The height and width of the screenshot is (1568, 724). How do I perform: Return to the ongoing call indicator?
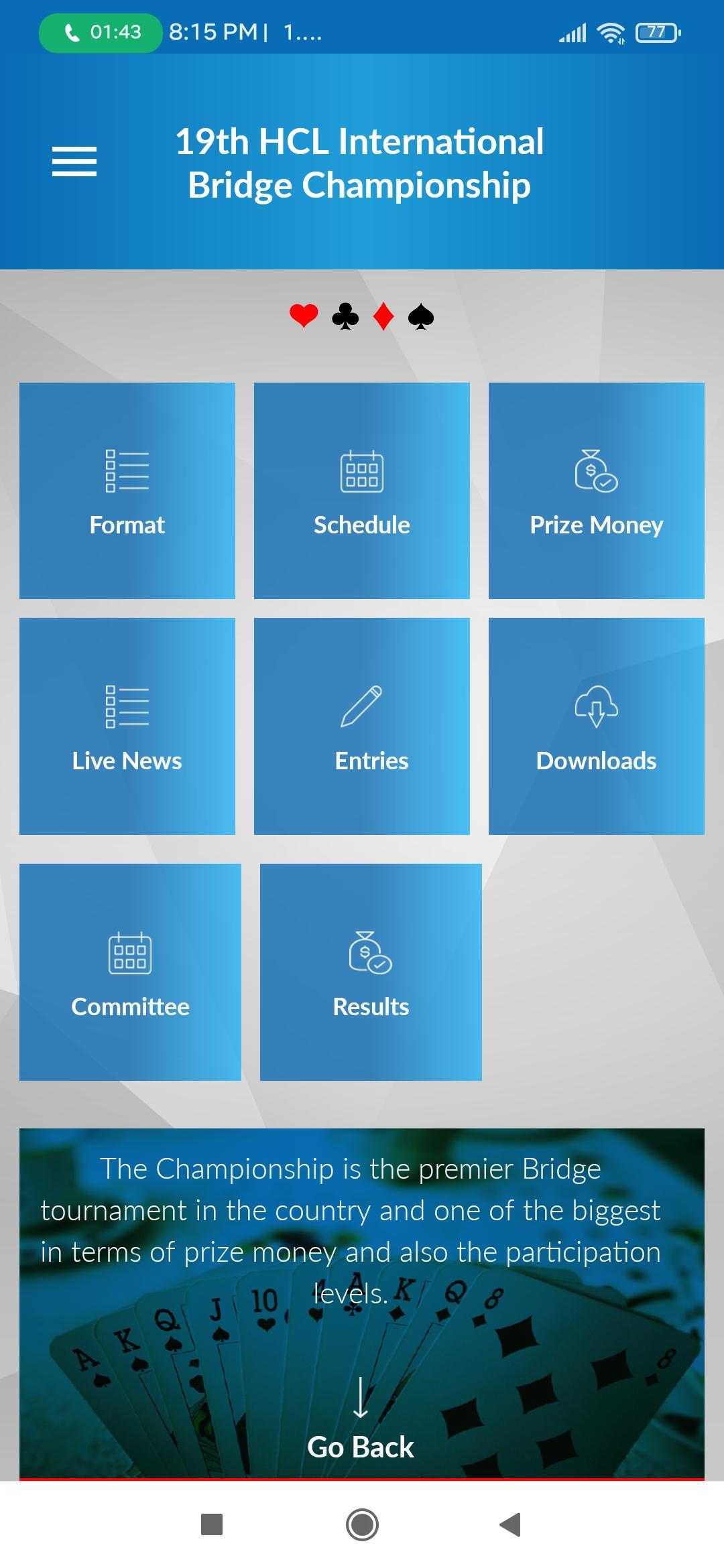pyautogui.click(x=101, y=32)
